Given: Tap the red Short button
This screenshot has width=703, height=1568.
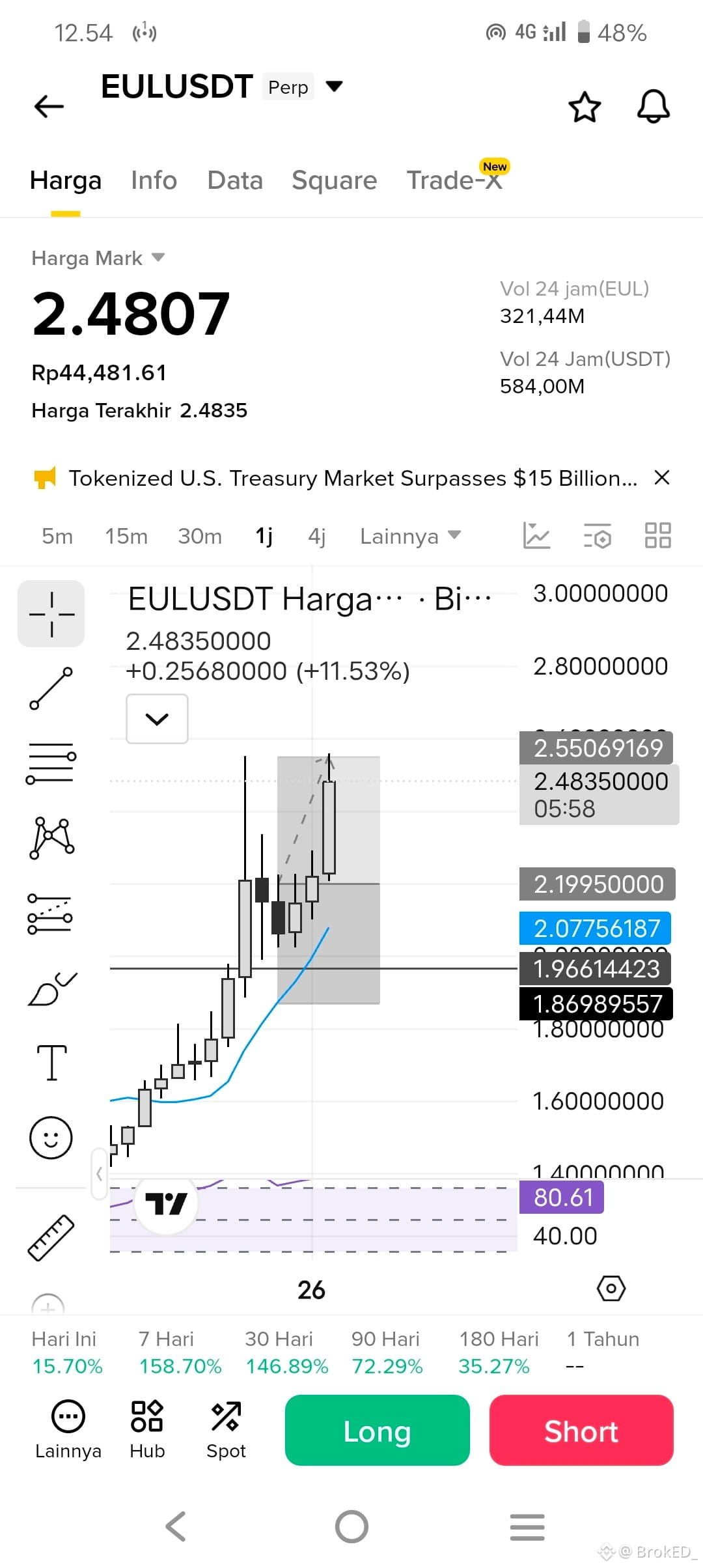Looking at the screenshot, I should (x=581, y=1431).
